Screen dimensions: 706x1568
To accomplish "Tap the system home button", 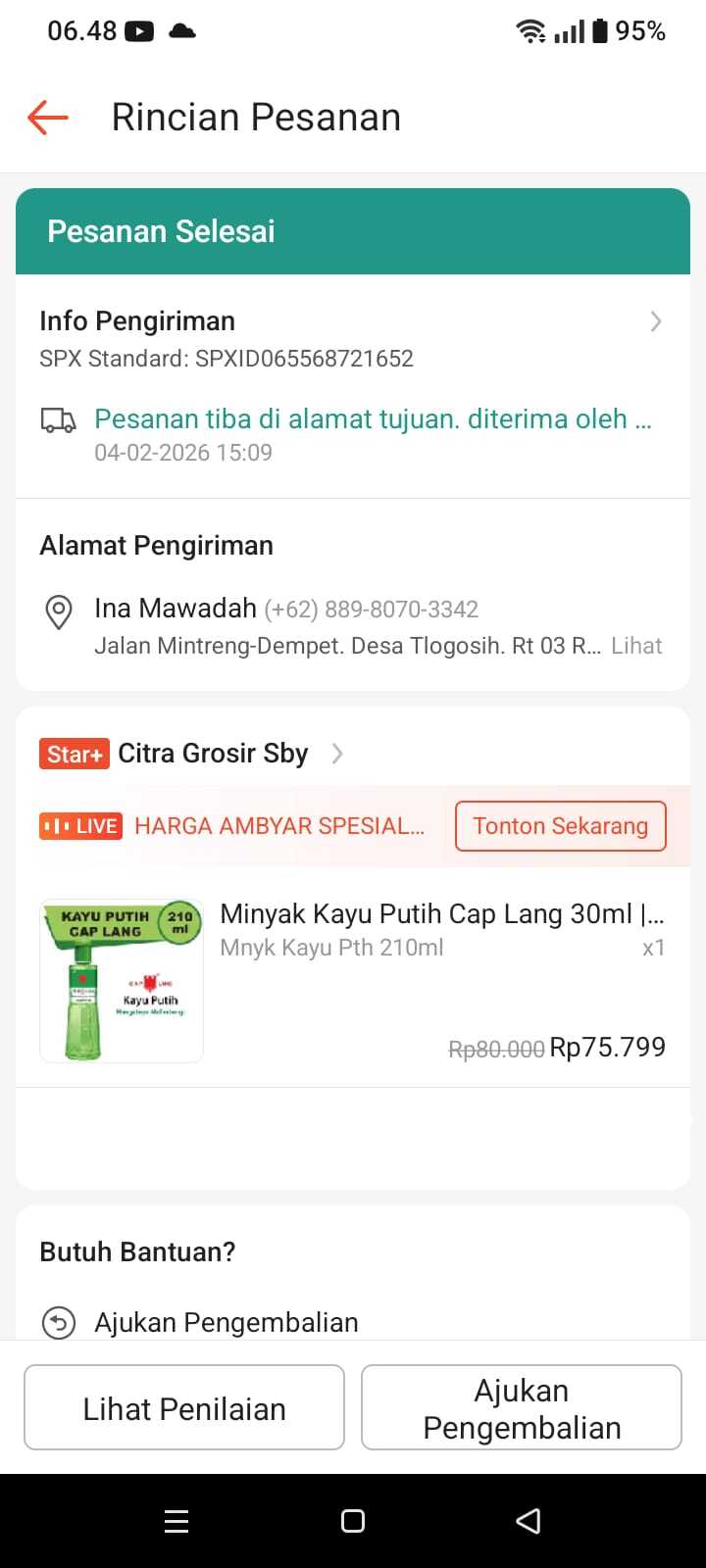I will point(353,1521).
